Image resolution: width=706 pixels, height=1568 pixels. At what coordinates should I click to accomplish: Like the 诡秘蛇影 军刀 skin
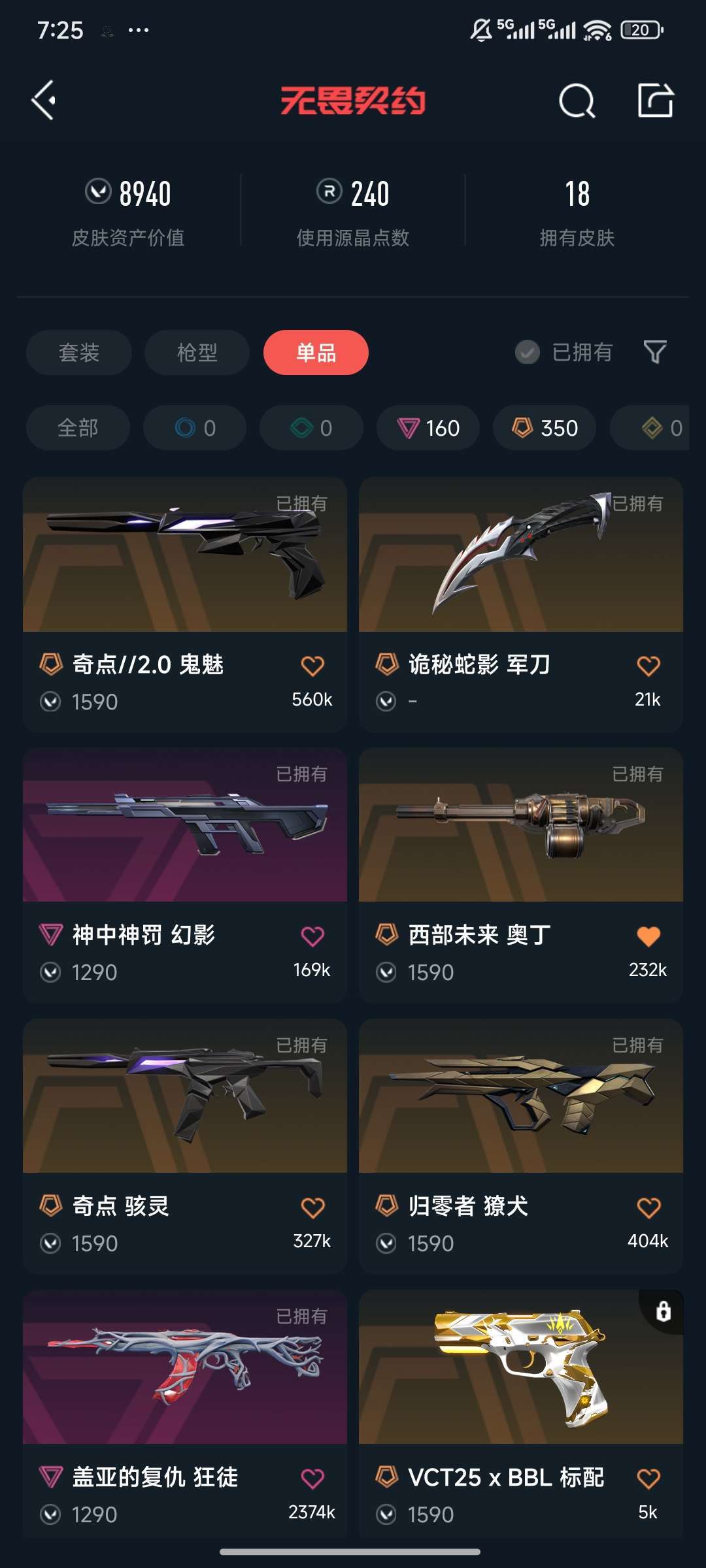point(648,666)
